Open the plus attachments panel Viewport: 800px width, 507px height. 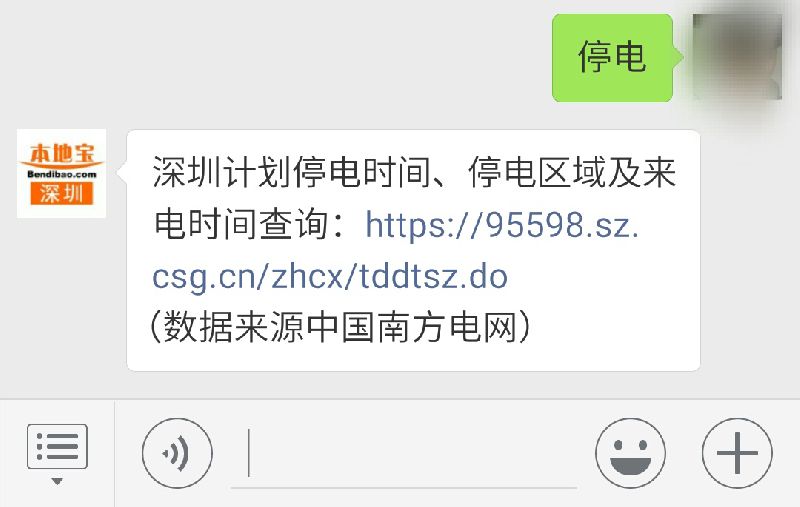click(x=737, y=454)
